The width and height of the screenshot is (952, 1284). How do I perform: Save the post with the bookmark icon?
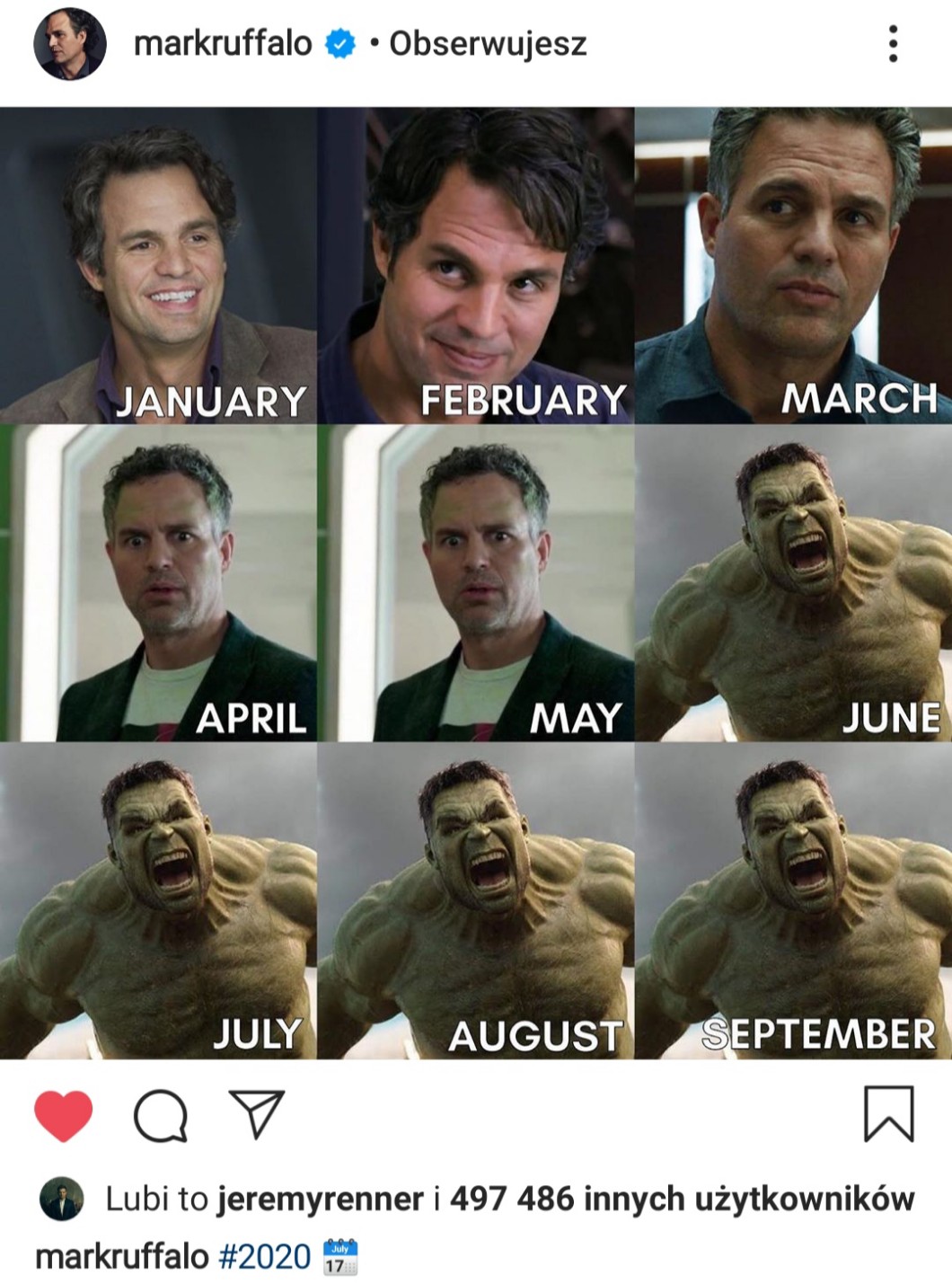[888, 1114]
